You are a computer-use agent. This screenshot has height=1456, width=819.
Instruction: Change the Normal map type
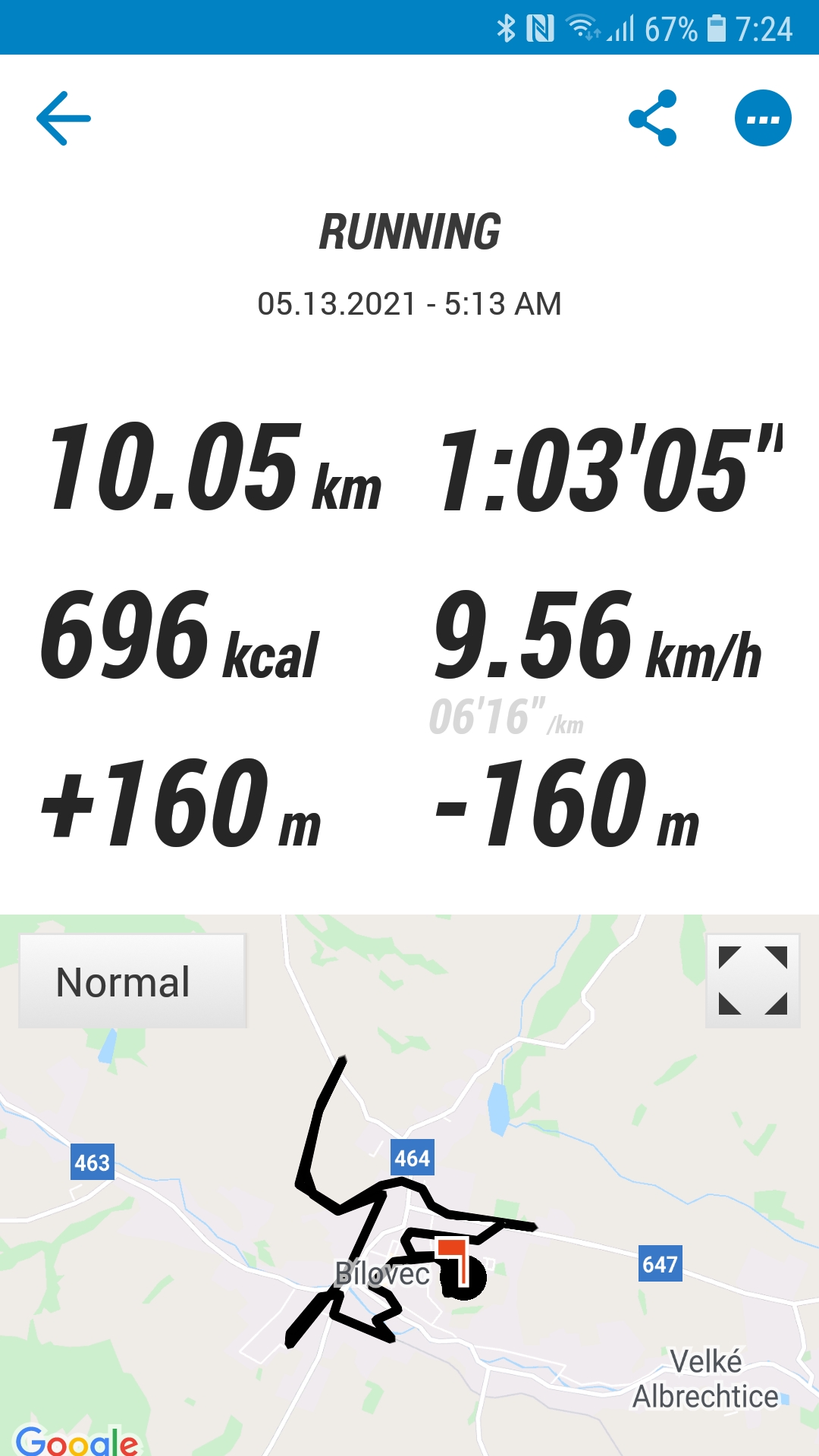(133, 981)
